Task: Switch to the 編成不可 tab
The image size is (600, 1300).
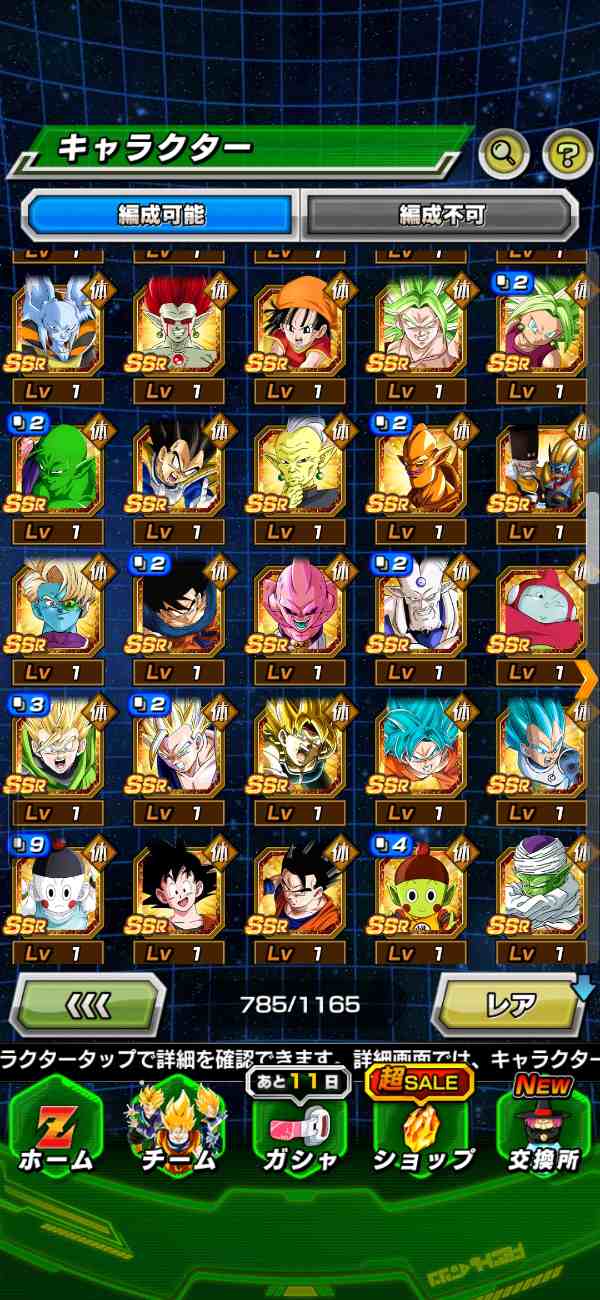Action: (441, 214)
